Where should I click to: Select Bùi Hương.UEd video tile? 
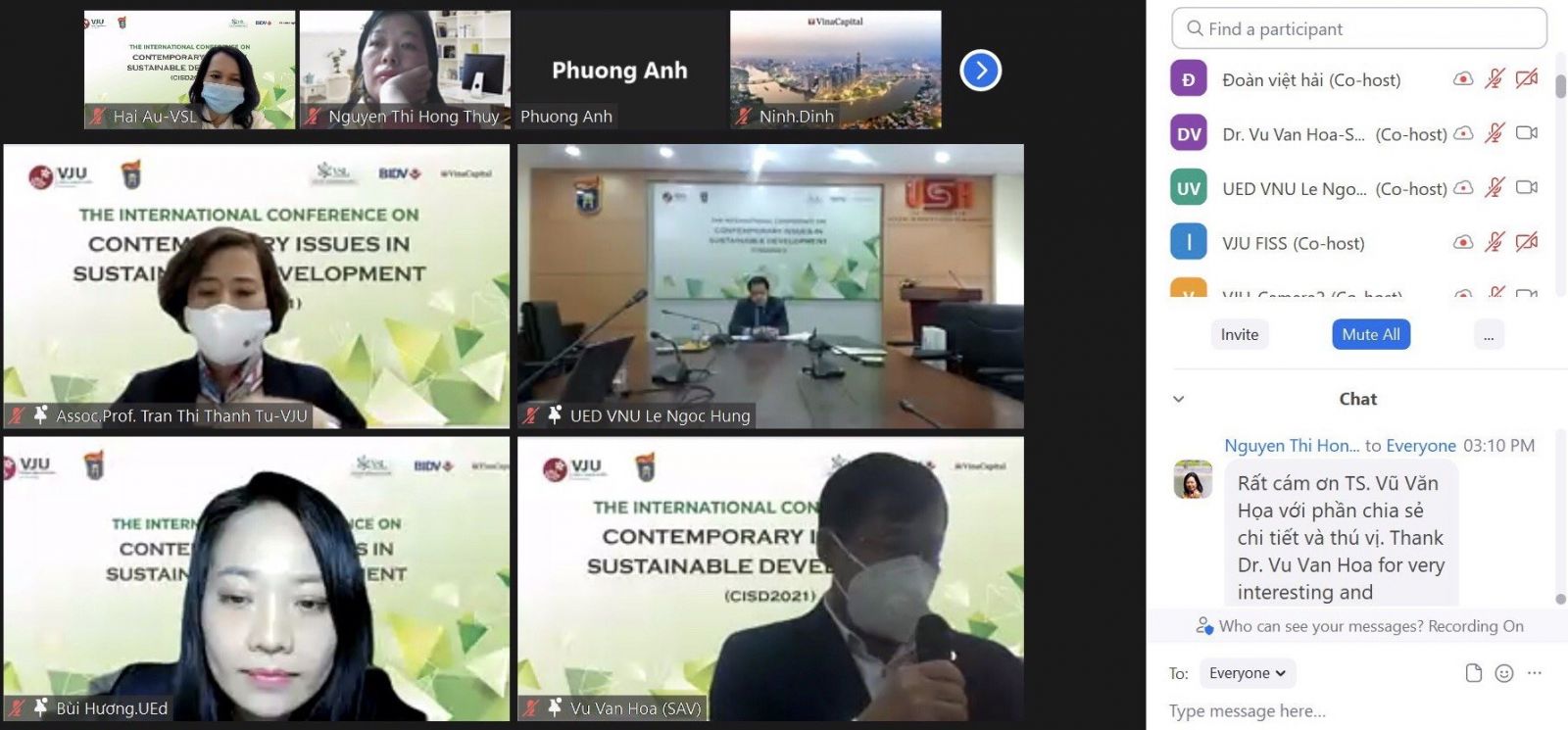257,579
